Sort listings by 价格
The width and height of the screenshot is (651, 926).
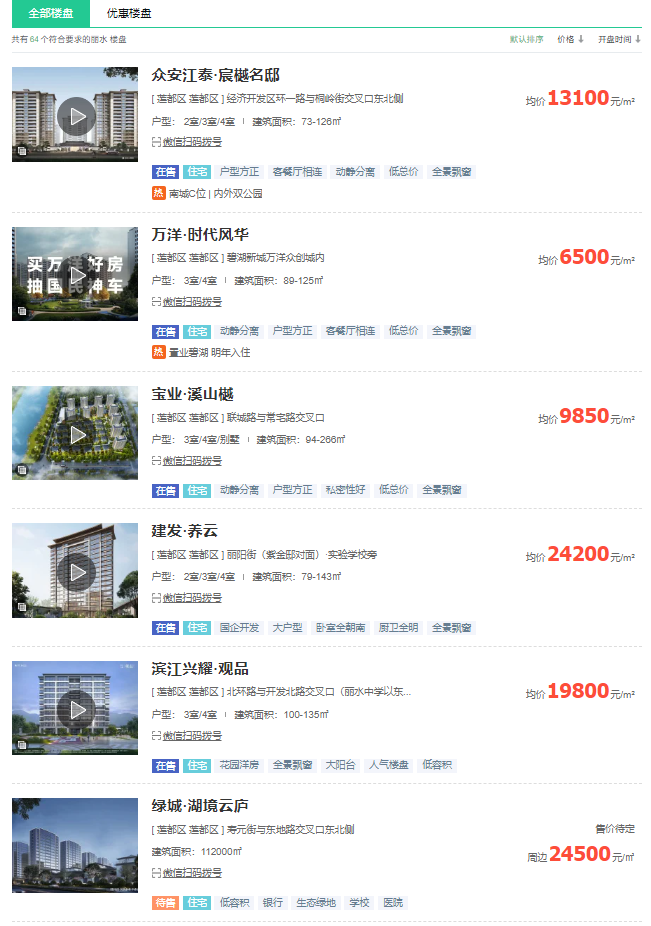click(x=570, y=40)
